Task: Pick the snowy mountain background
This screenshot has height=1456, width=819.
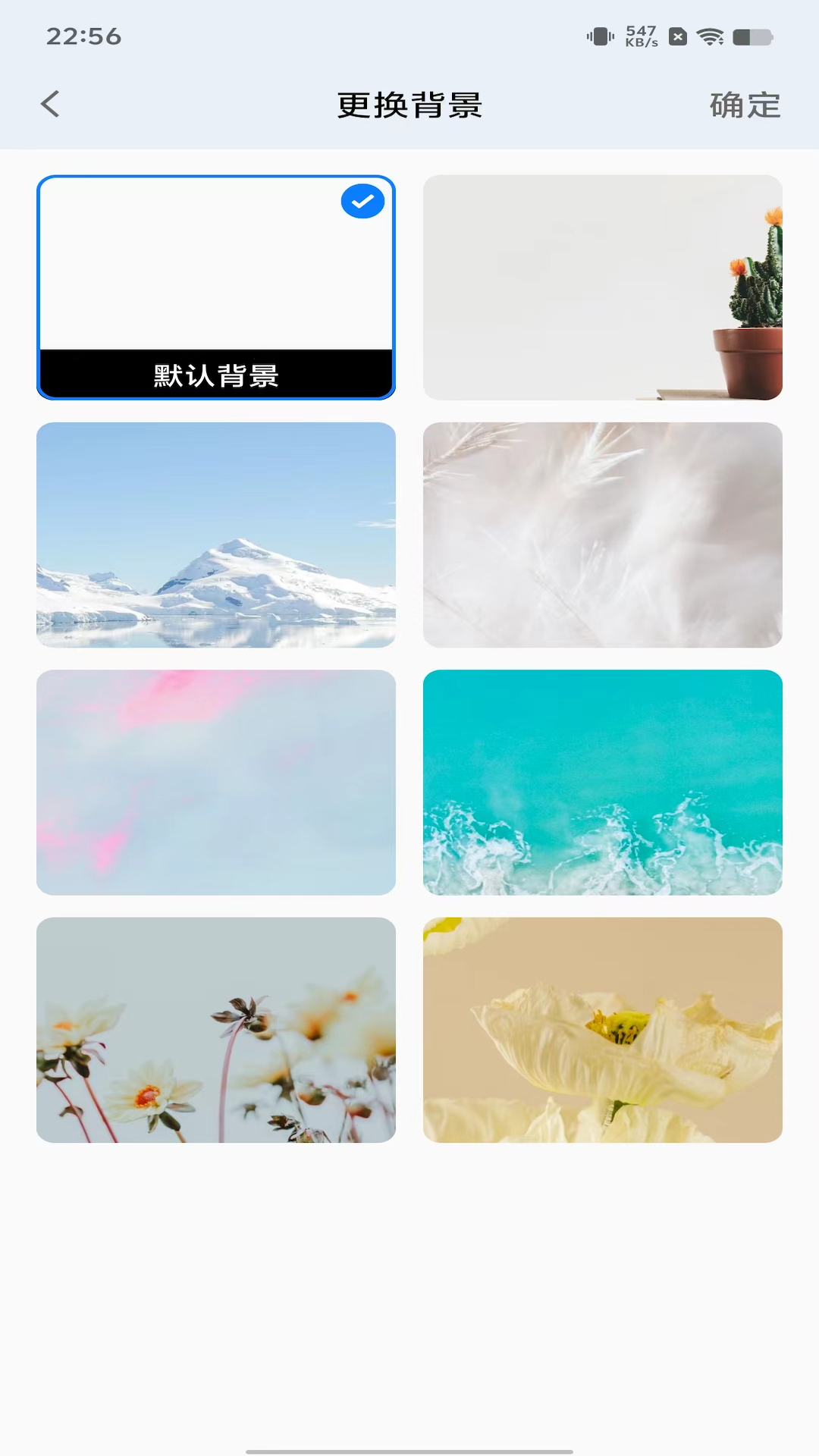Action: click(216, 535)
